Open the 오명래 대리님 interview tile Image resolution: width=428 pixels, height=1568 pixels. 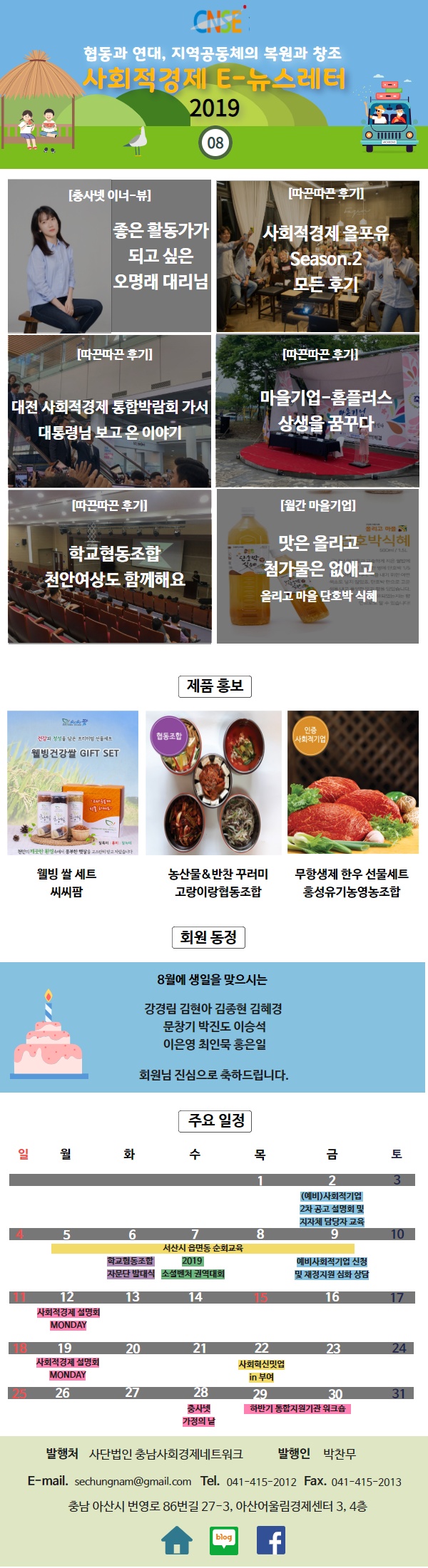click(x=109, y=256)
